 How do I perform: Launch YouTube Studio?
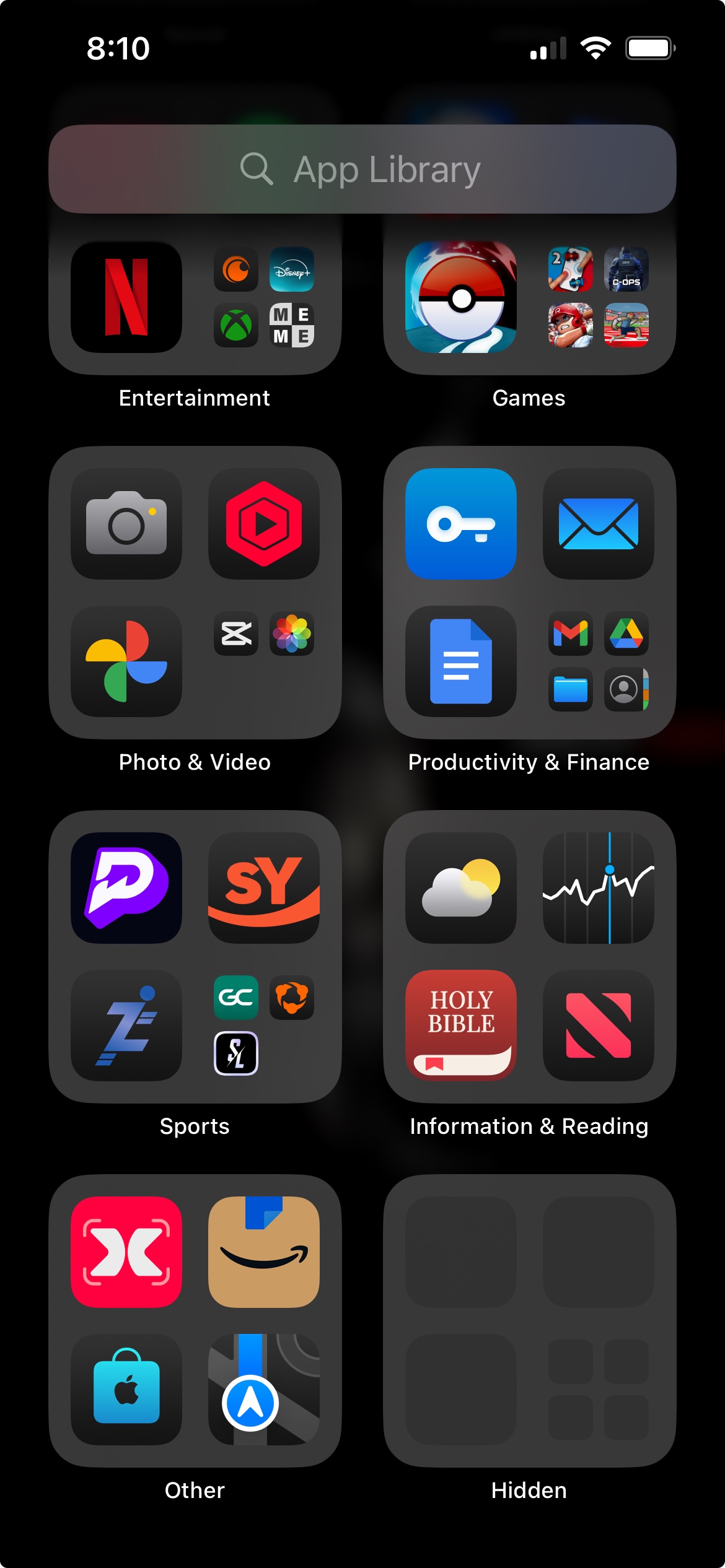[x=264, y=524]
